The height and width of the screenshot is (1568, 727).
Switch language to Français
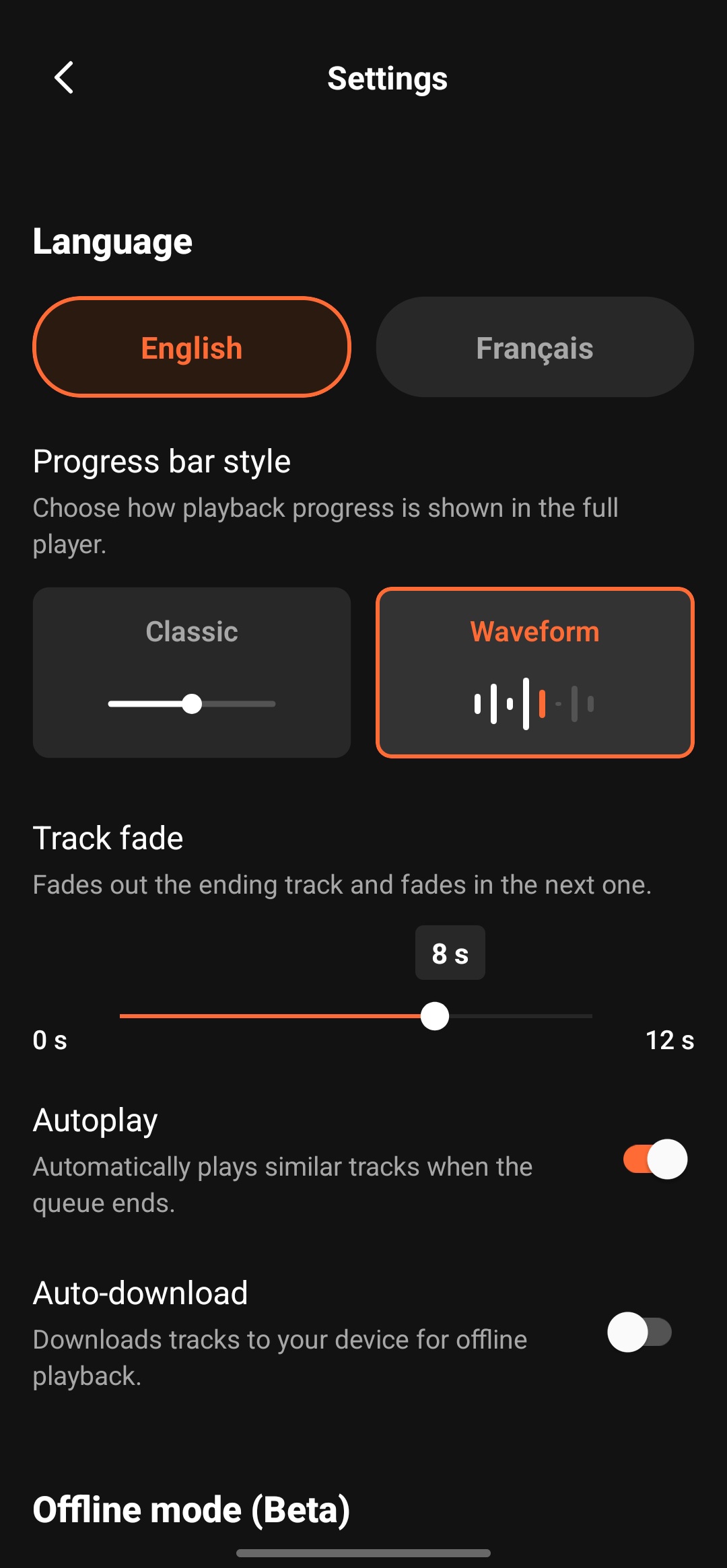(534, 347)
